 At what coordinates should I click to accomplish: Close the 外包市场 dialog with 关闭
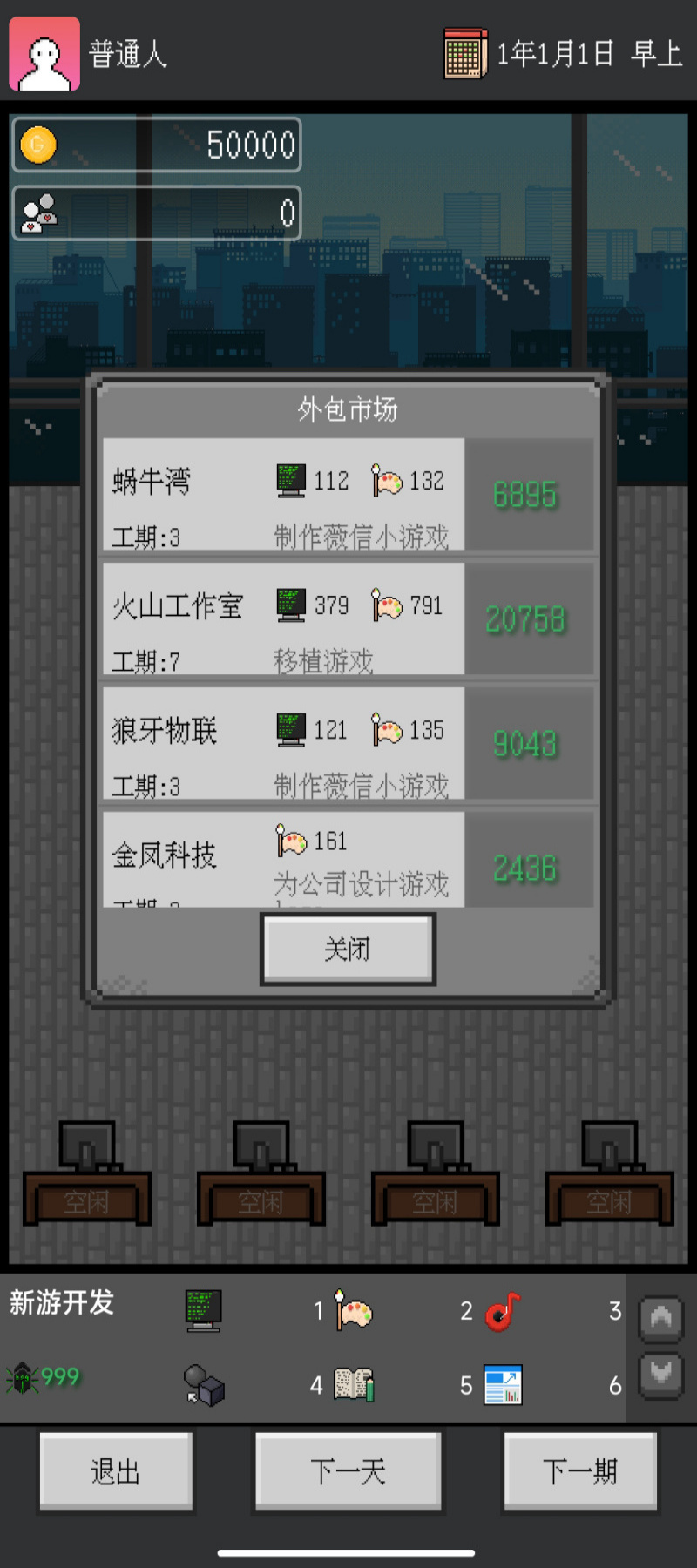coord(348,949)
